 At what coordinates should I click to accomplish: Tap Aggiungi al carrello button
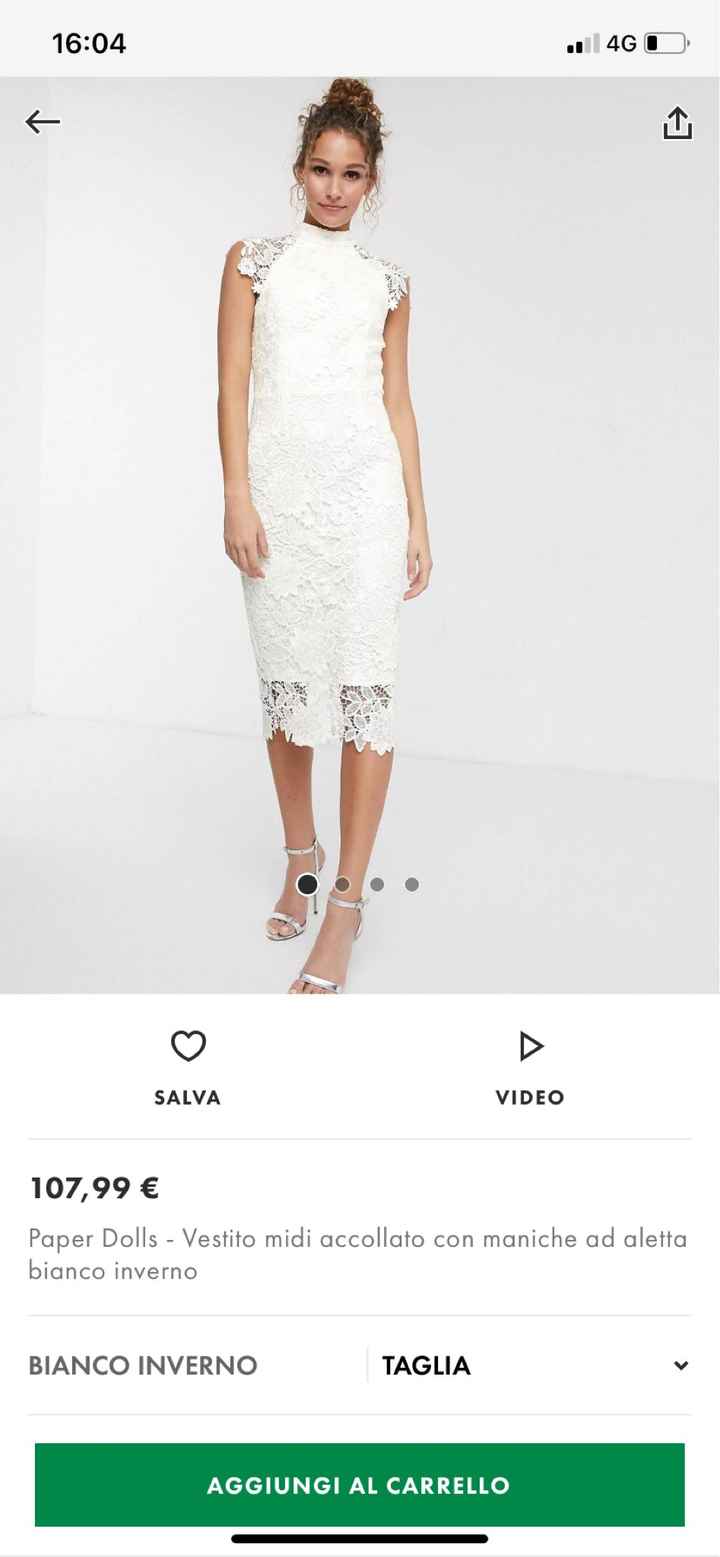(359, 1485)
